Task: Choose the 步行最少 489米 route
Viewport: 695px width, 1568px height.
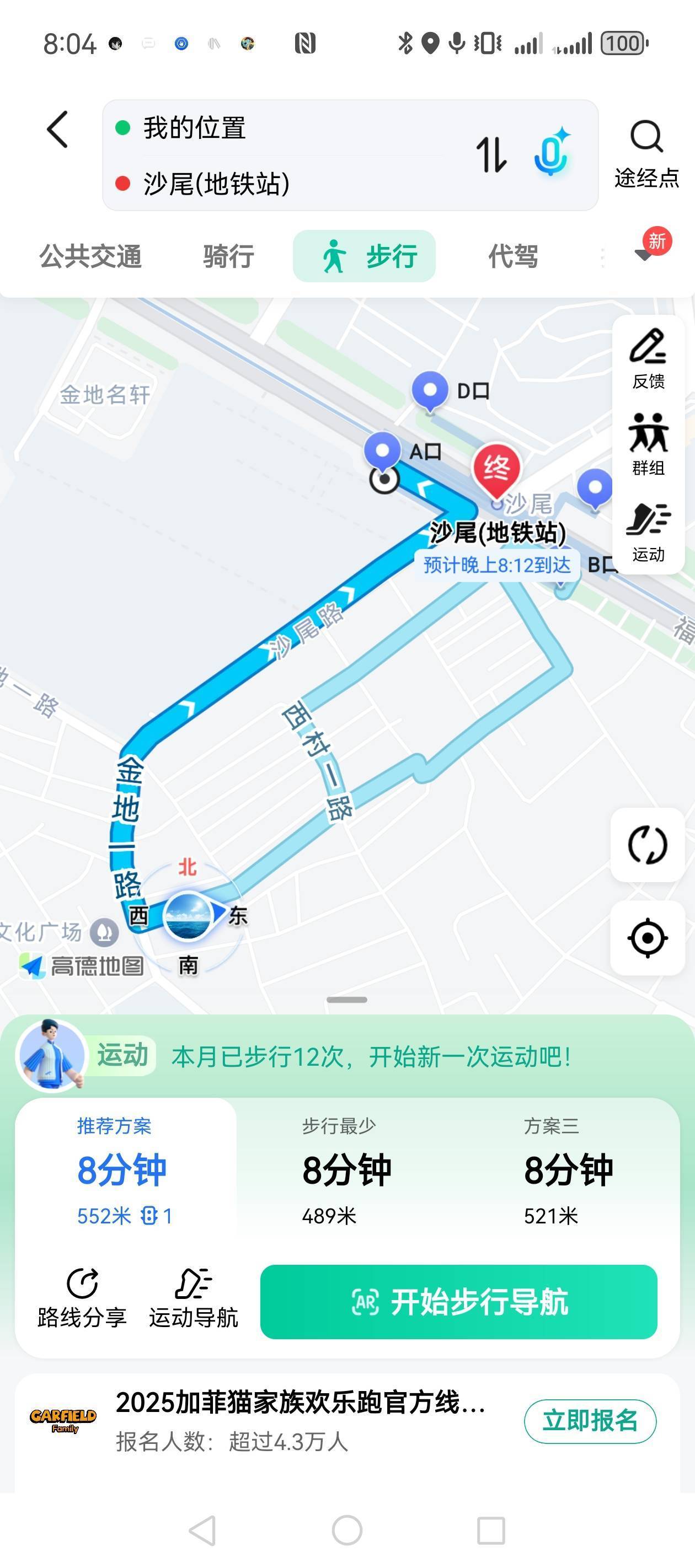Action: click(347, 1171)
